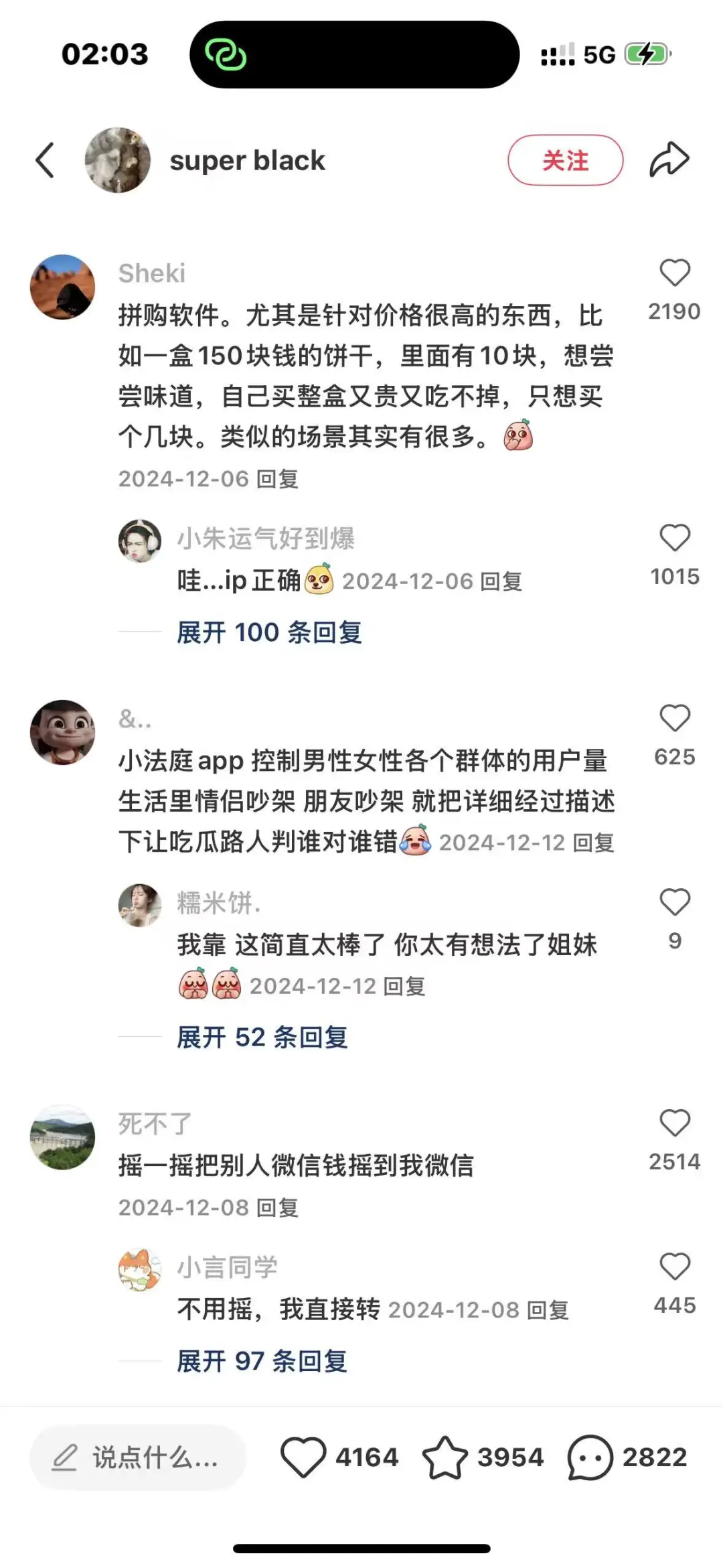Open the 说点什么 comment input
This screenshot has height=1568, width=723.
[138, 1457]
